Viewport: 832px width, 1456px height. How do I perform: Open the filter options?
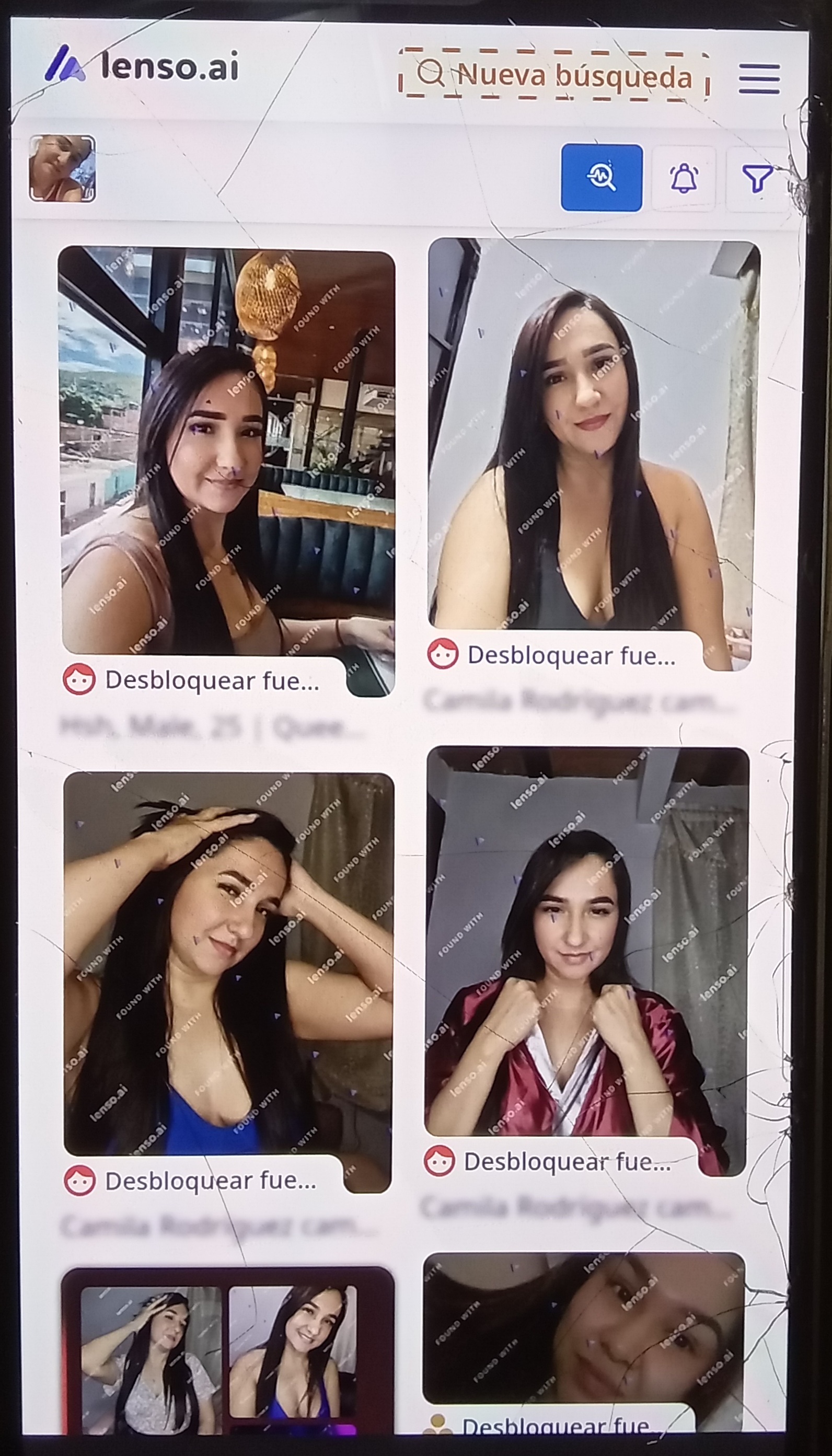pyautogui.click(x=757, y=179)
